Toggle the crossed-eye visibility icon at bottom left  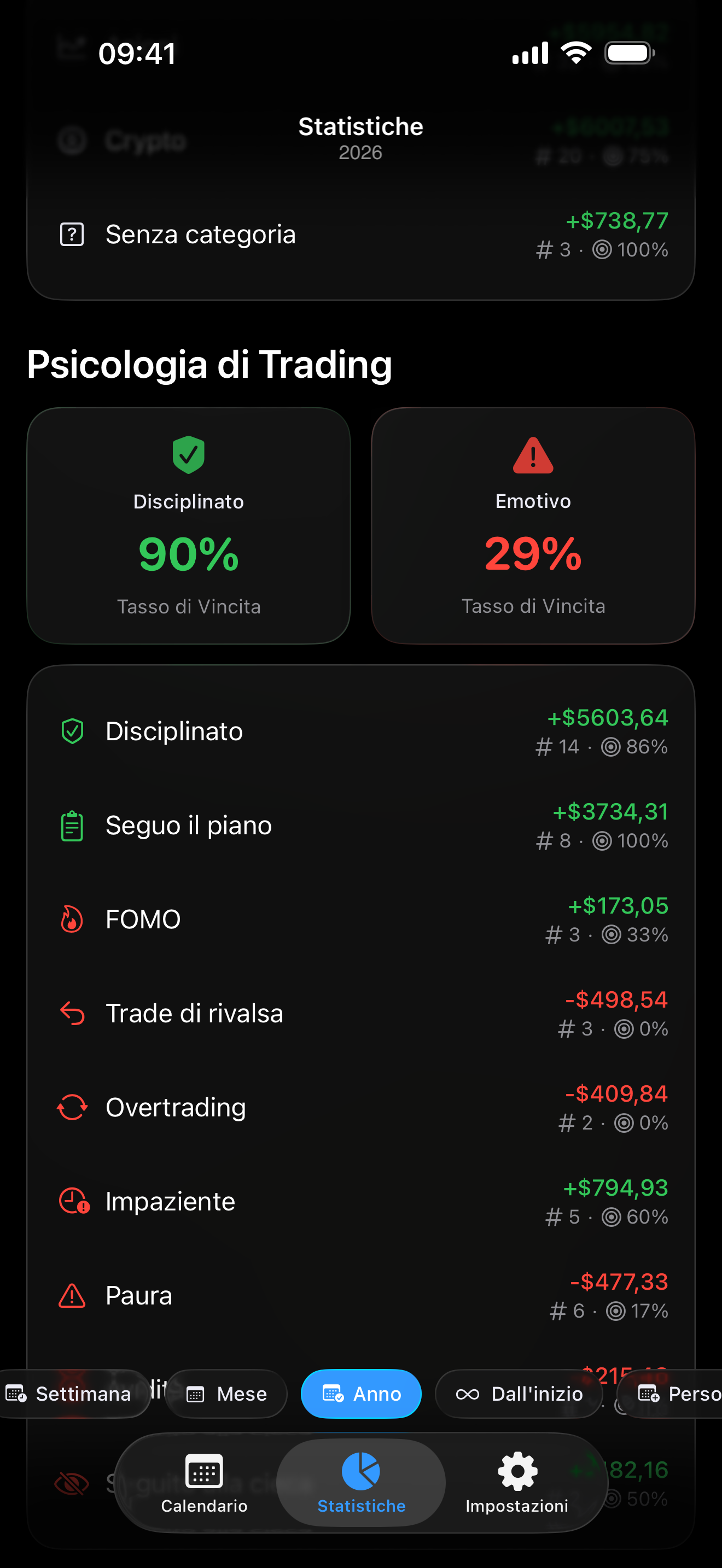[x=72, y=1484]
